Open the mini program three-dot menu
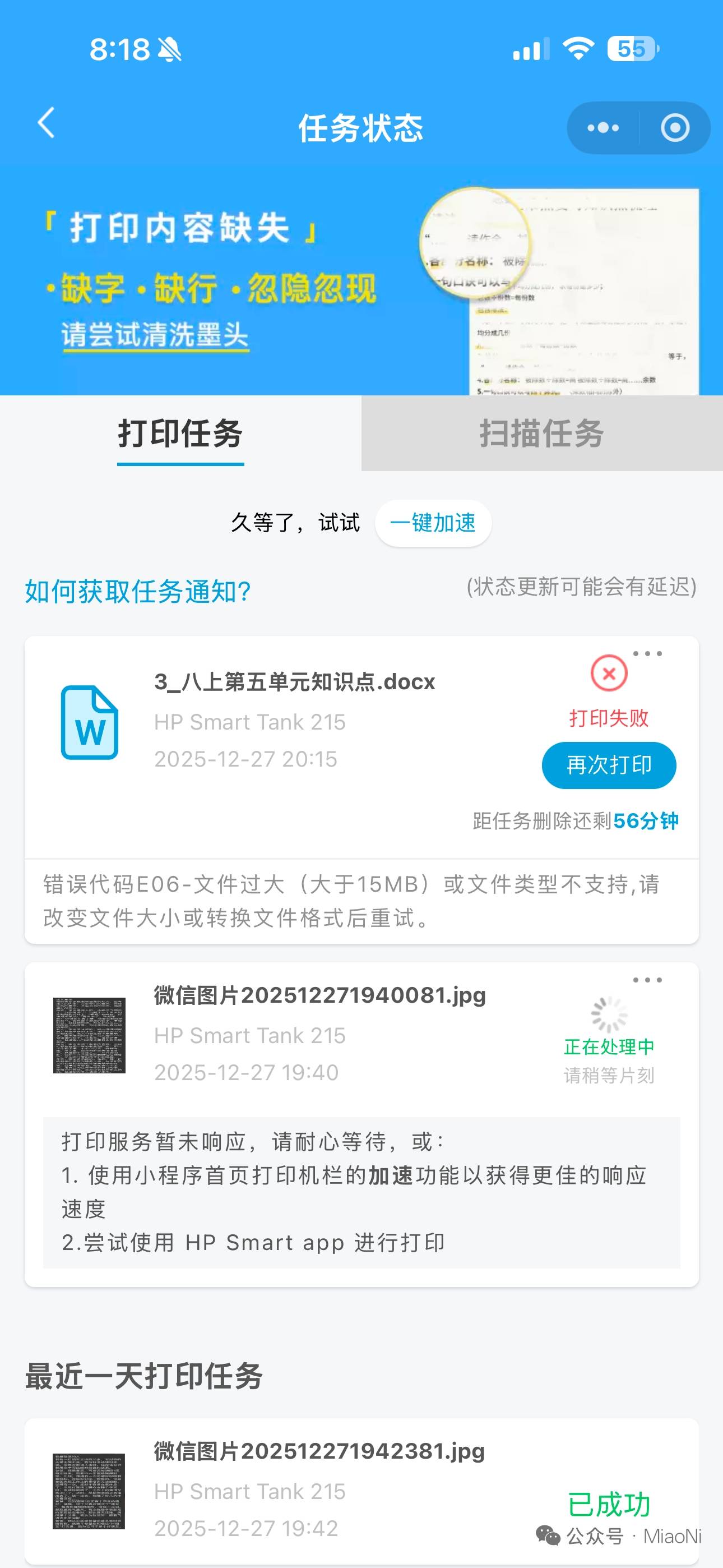 point(602,128)
